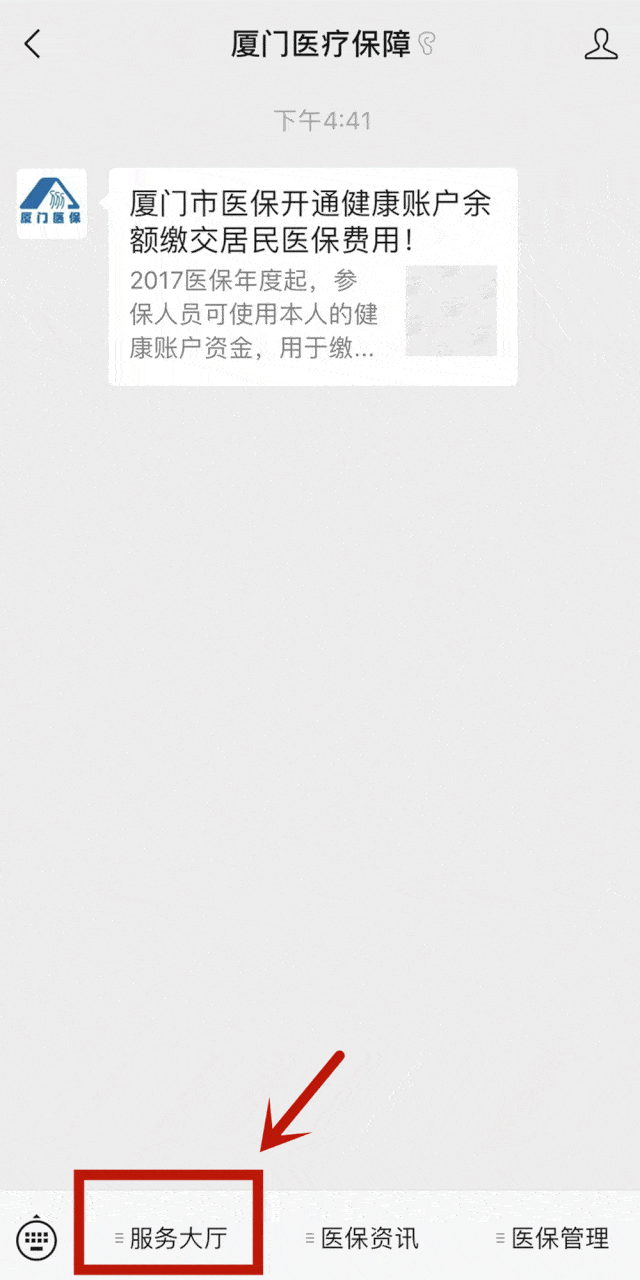Go back from 厦门医疗保障 chat

33,44
